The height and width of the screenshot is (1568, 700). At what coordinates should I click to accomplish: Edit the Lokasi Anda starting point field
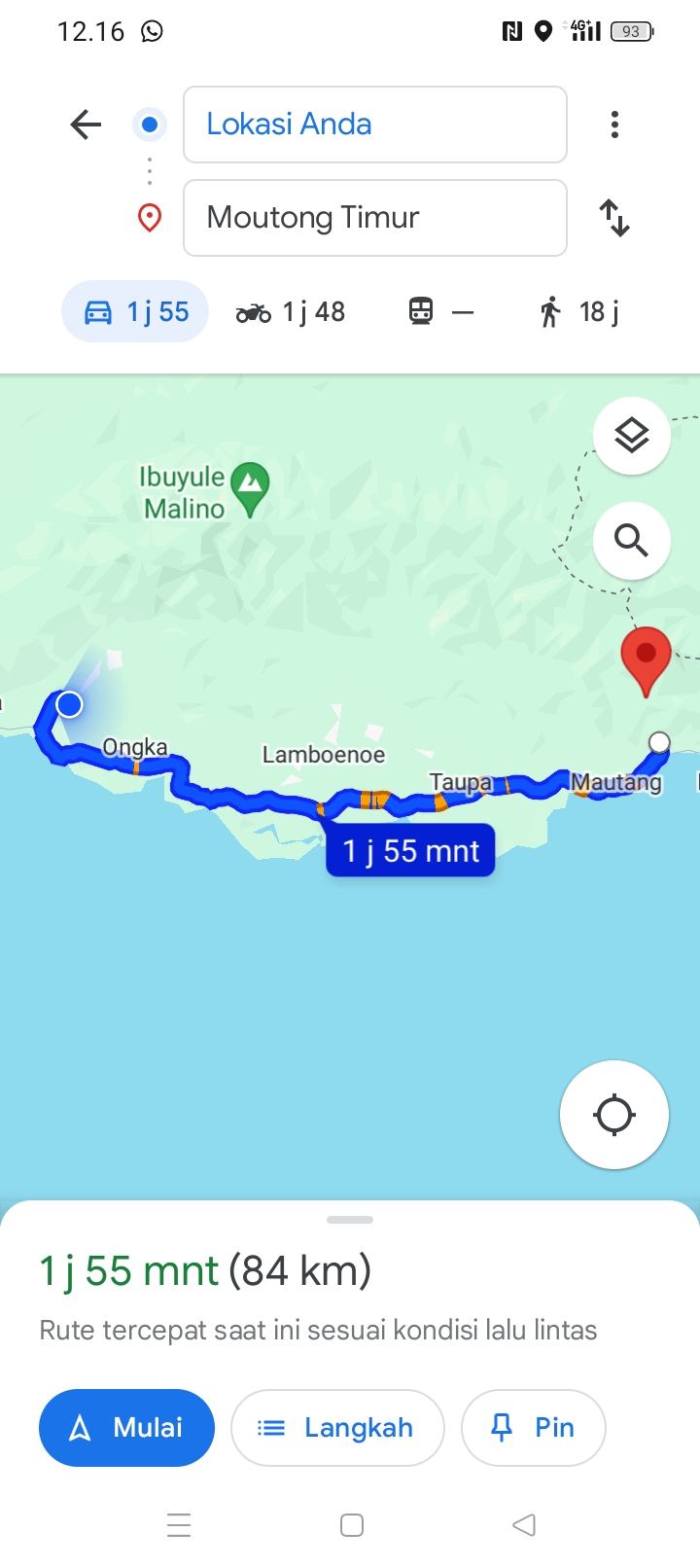click(x=375, y=125)
